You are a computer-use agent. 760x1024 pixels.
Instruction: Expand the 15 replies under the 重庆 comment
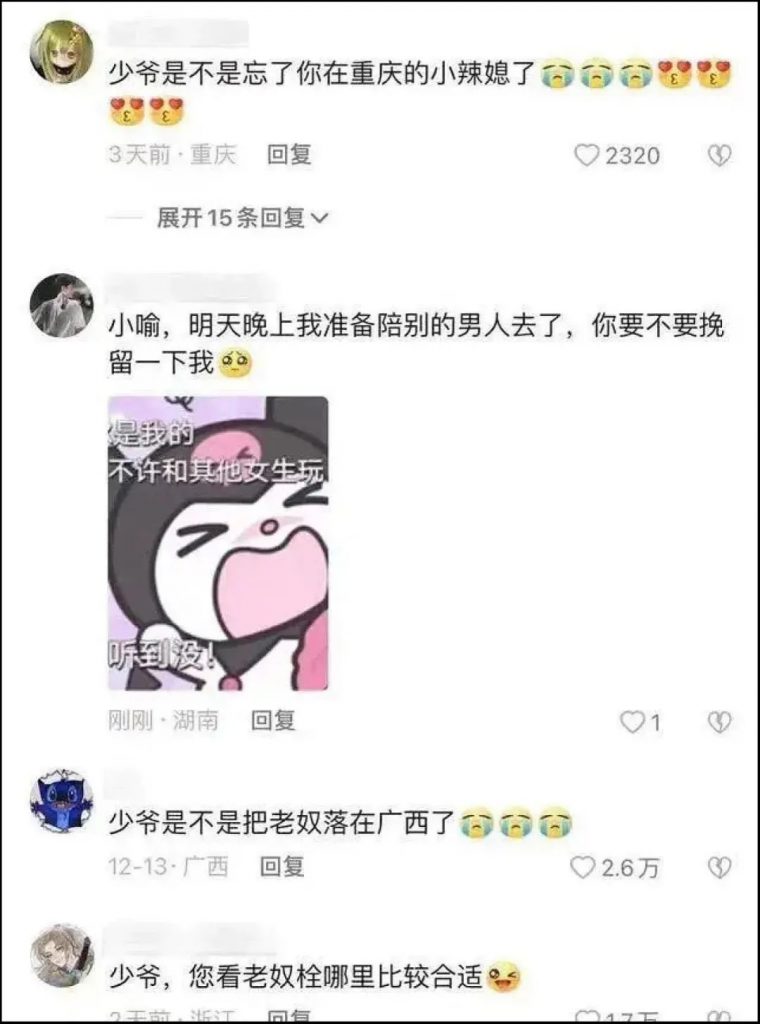click(243, 218)
